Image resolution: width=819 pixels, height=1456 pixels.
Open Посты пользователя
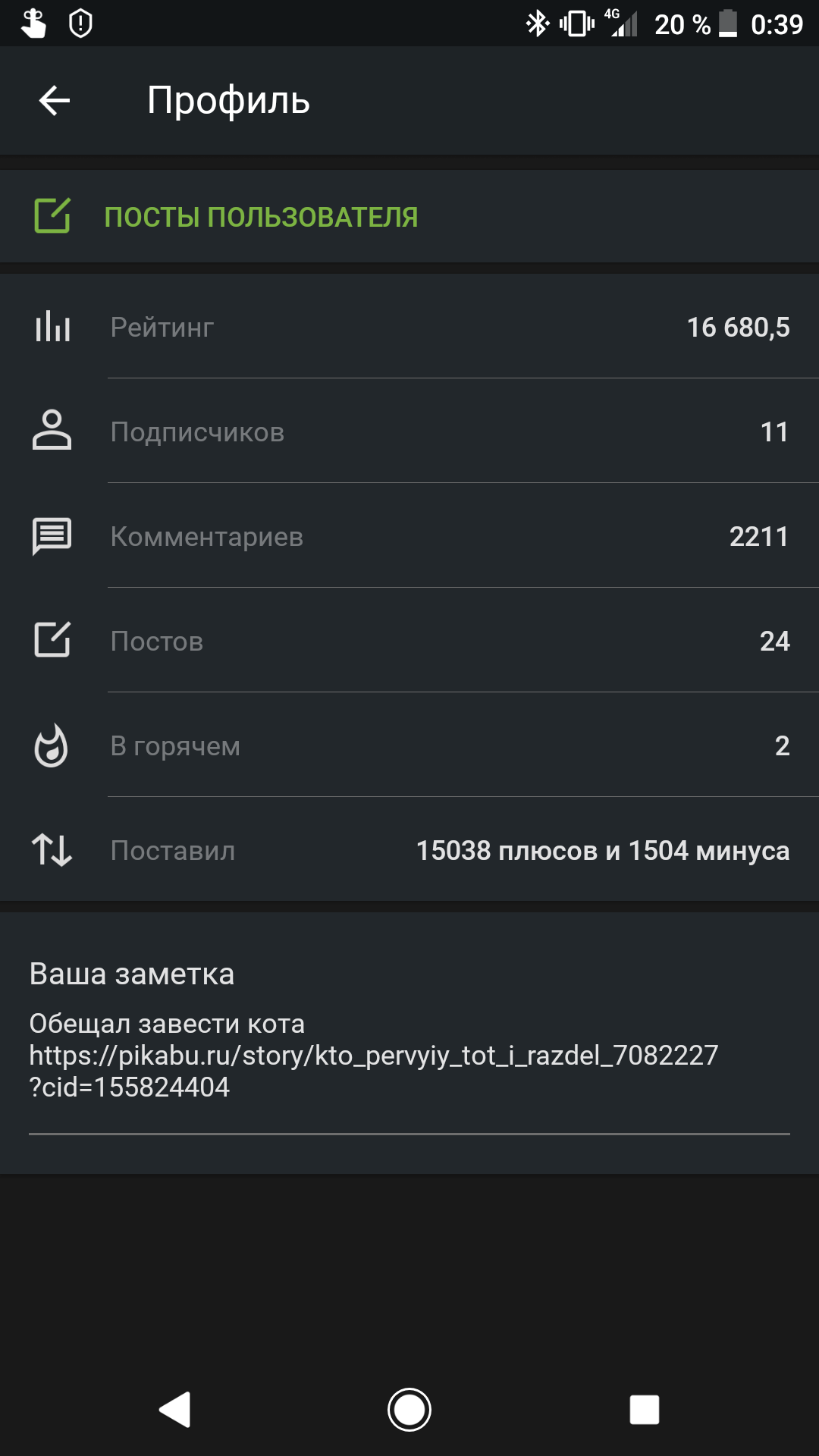pyautogui.click(x=260, y=217)
